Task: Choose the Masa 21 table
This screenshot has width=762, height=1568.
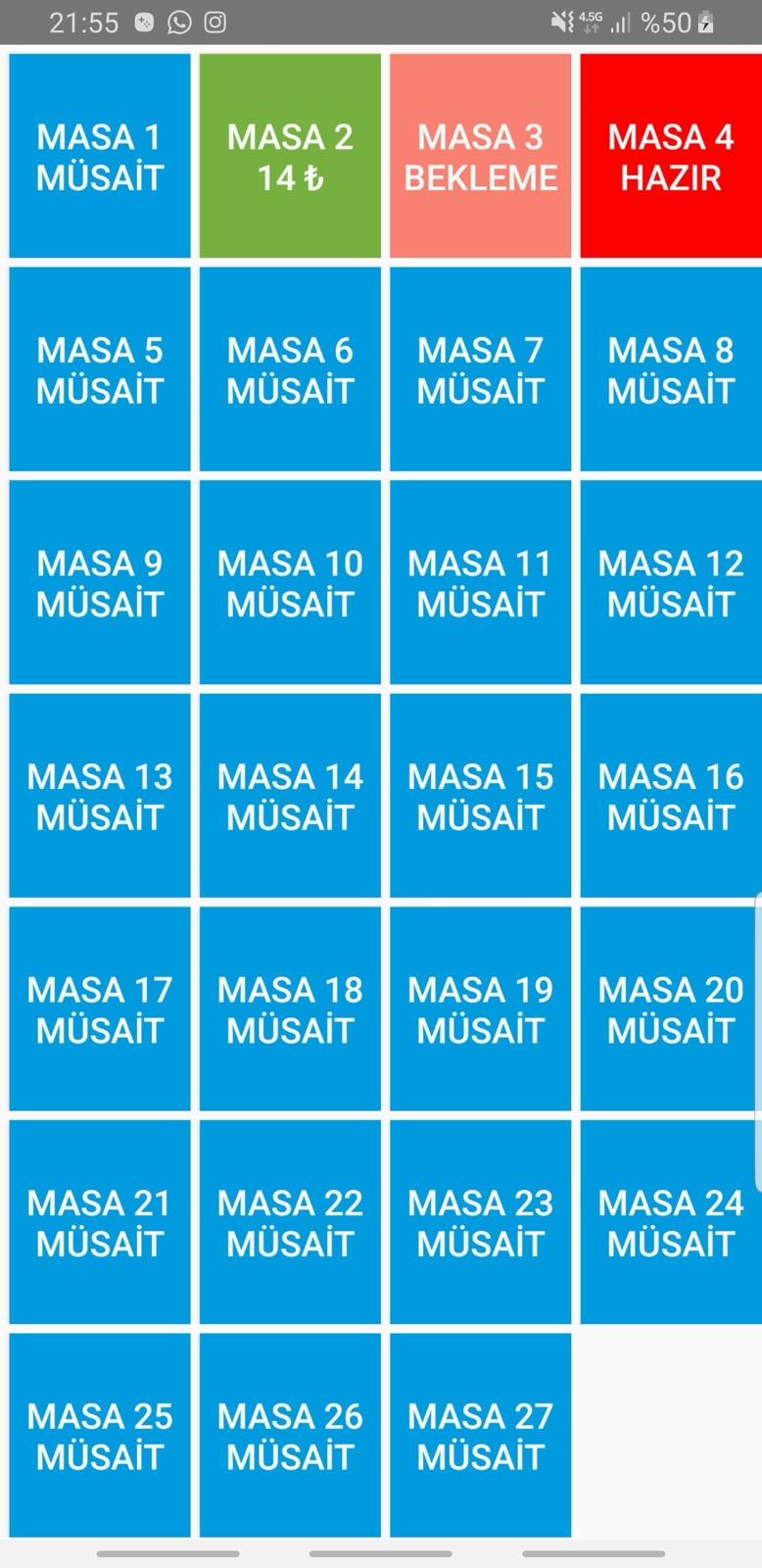Action: (100, 1222)
